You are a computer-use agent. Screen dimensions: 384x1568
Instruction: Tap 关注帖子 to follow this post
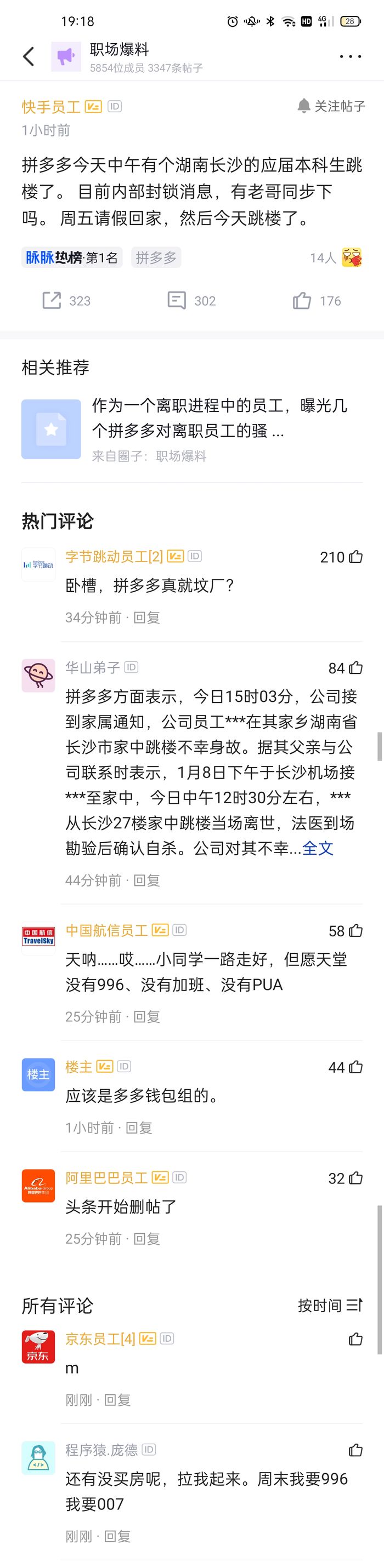(x=331, y=106)
